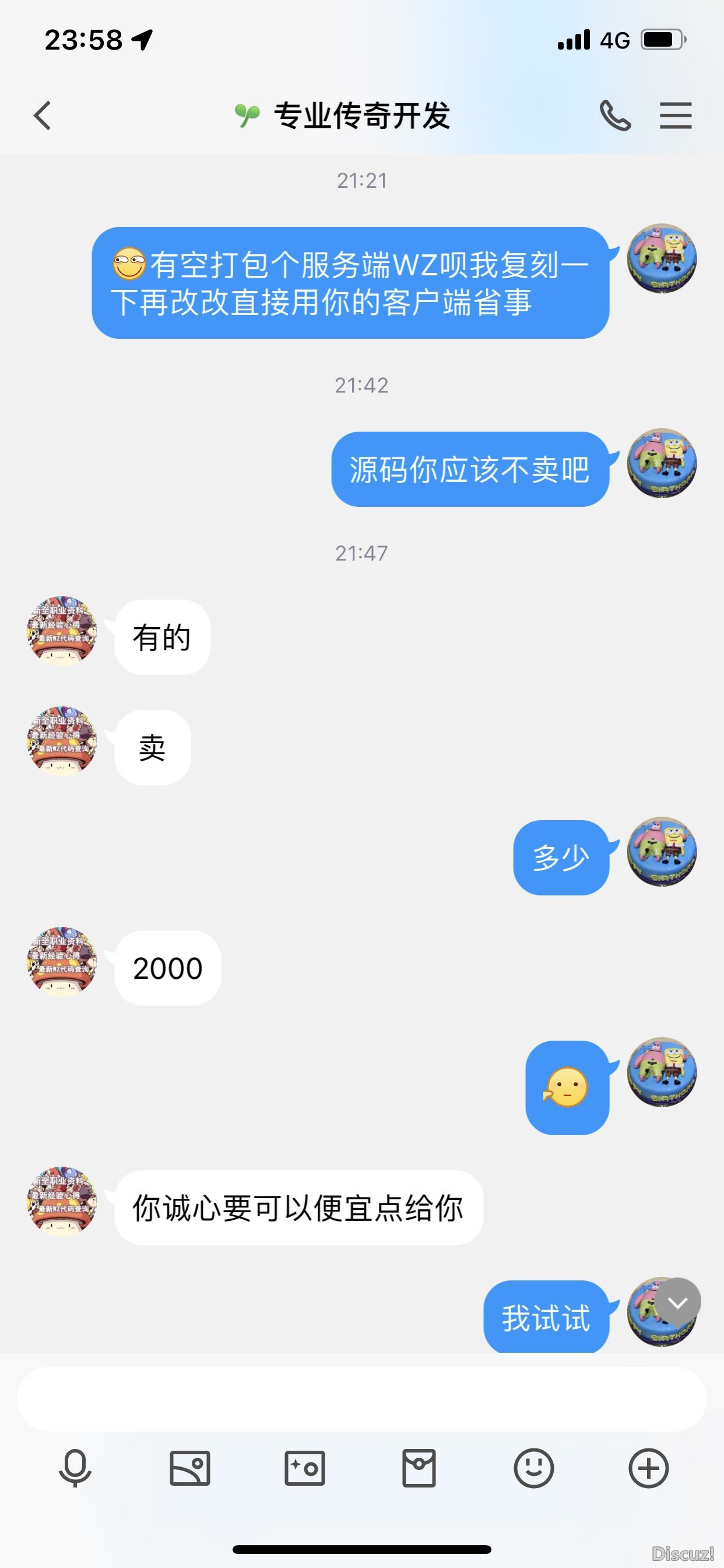Jump to the latest message with the down arrow
This screenshot has width=724, height=1568.
pyautogui.click(x=677, y=1302)
